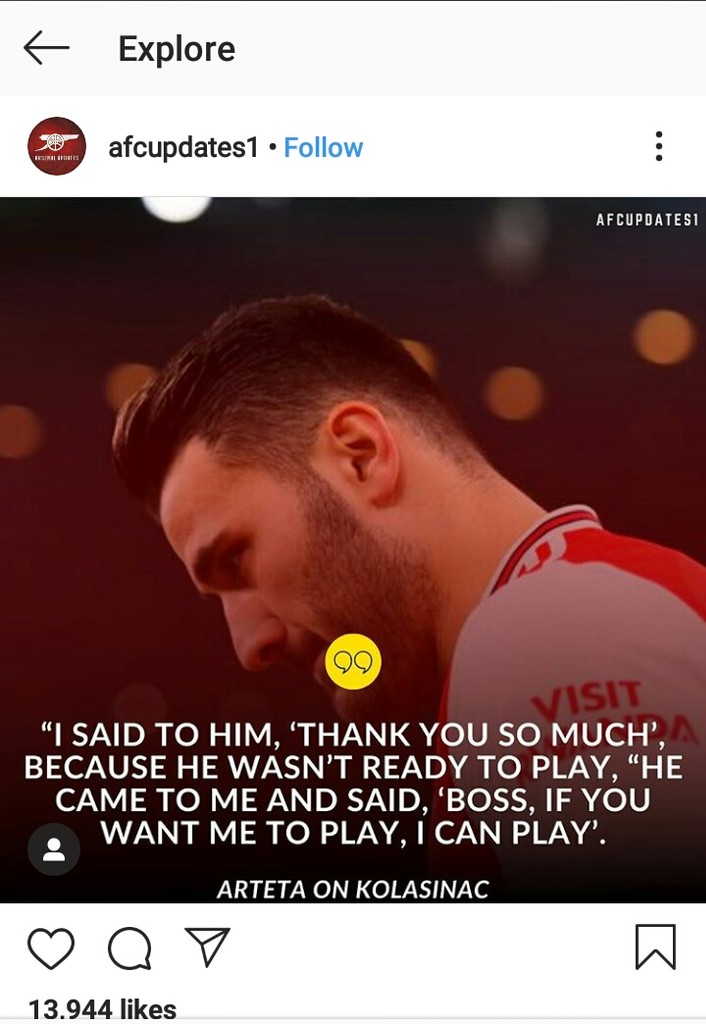Save the post with the bookmark icon
The width and height of the screenshot is (706, 1024).
(x=655, y=946)
